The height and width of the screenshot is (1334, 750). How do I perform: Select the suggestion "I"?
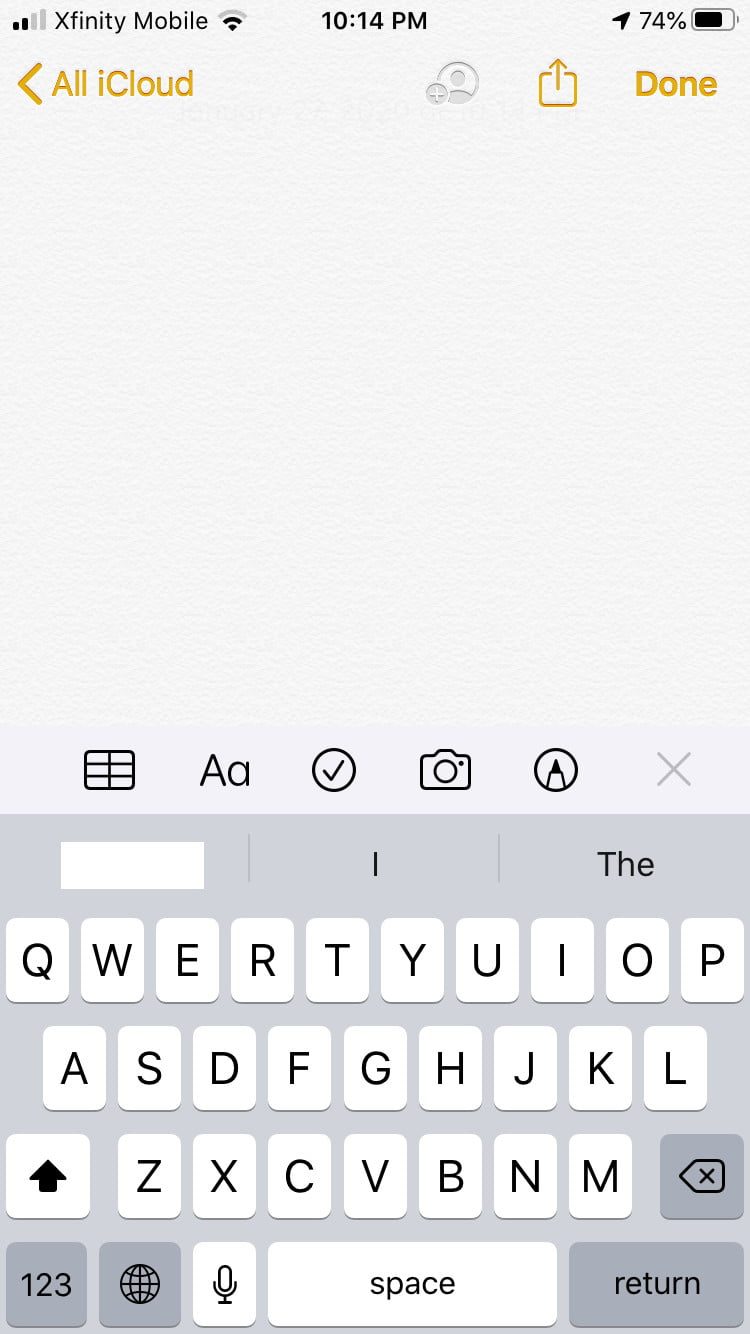(375, 864)
